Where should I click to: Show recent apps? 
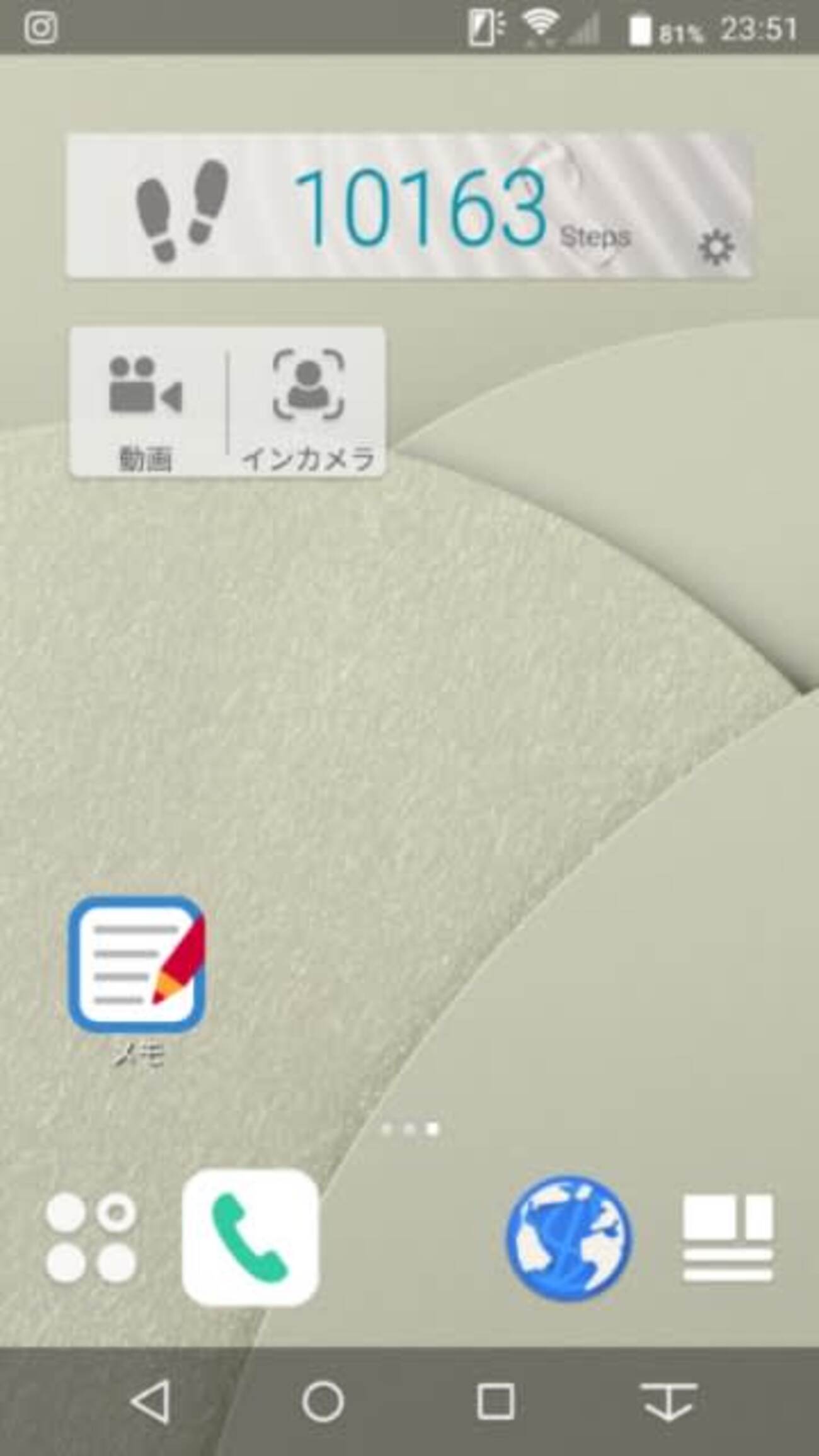[495, 1402]
